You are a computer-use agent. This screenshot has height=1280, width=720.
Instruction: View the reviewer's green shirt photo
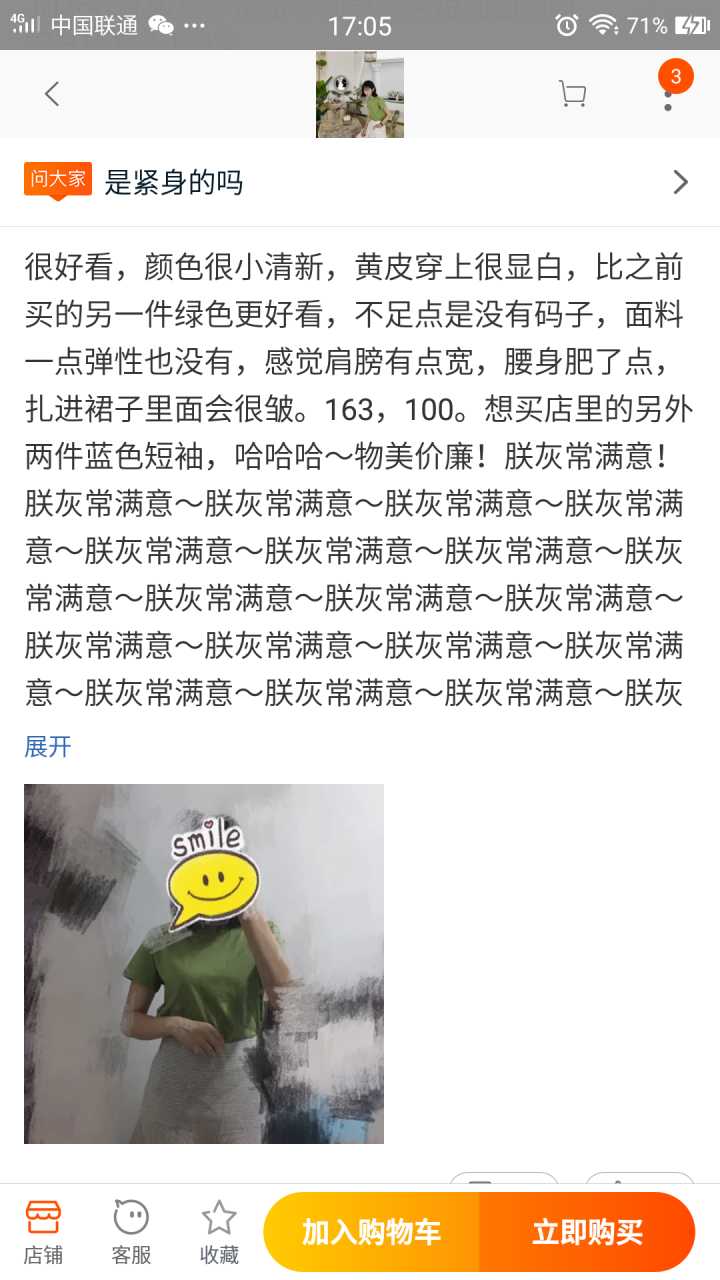(x=204, y=963)
